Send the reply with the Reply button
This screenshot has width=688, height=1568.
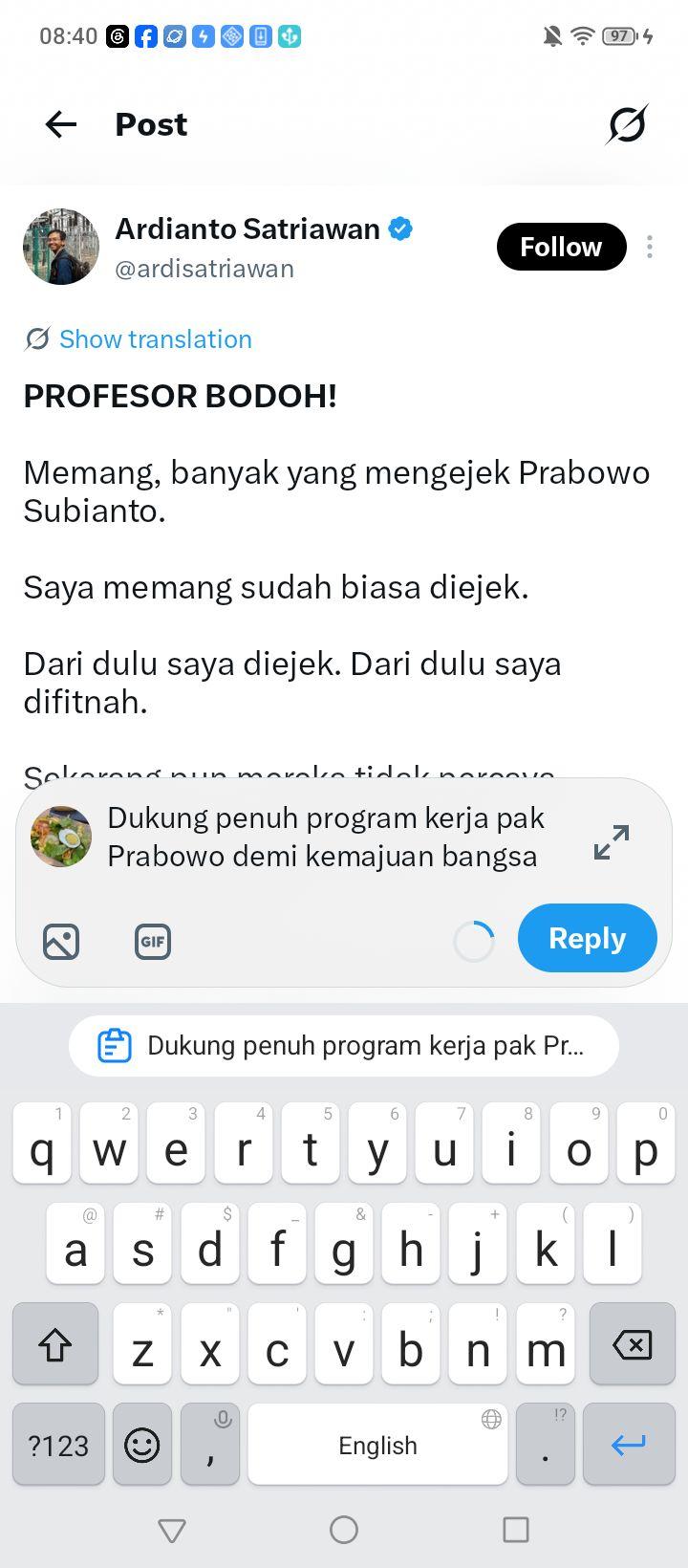click(587, 938)
